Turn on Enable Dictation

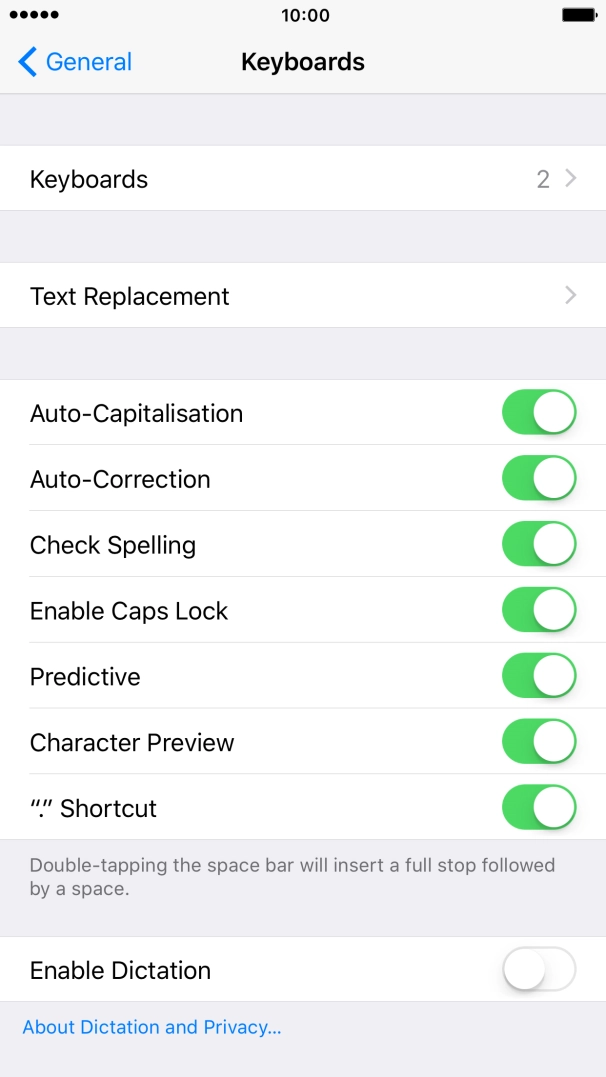[539, 970]
